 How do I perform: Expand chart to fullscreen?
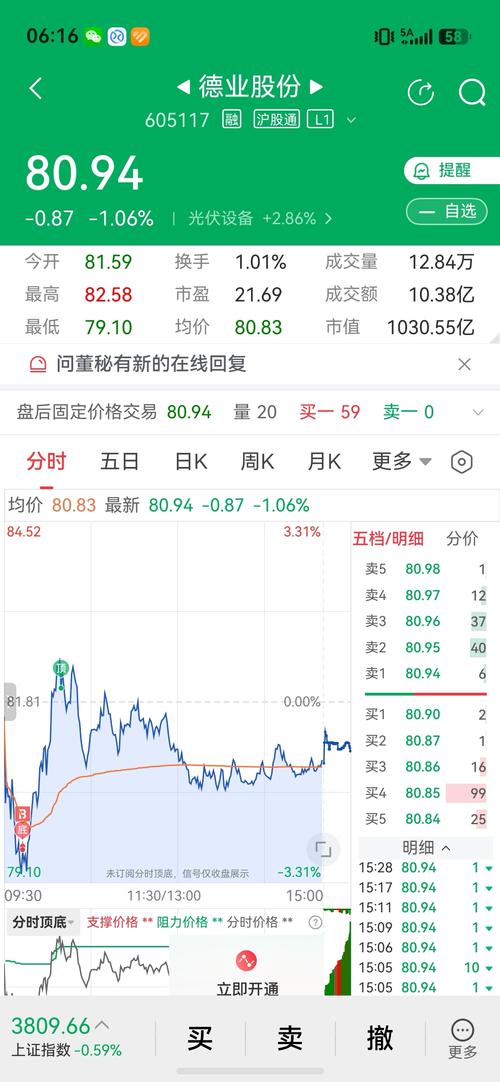(x=323, y=849)
